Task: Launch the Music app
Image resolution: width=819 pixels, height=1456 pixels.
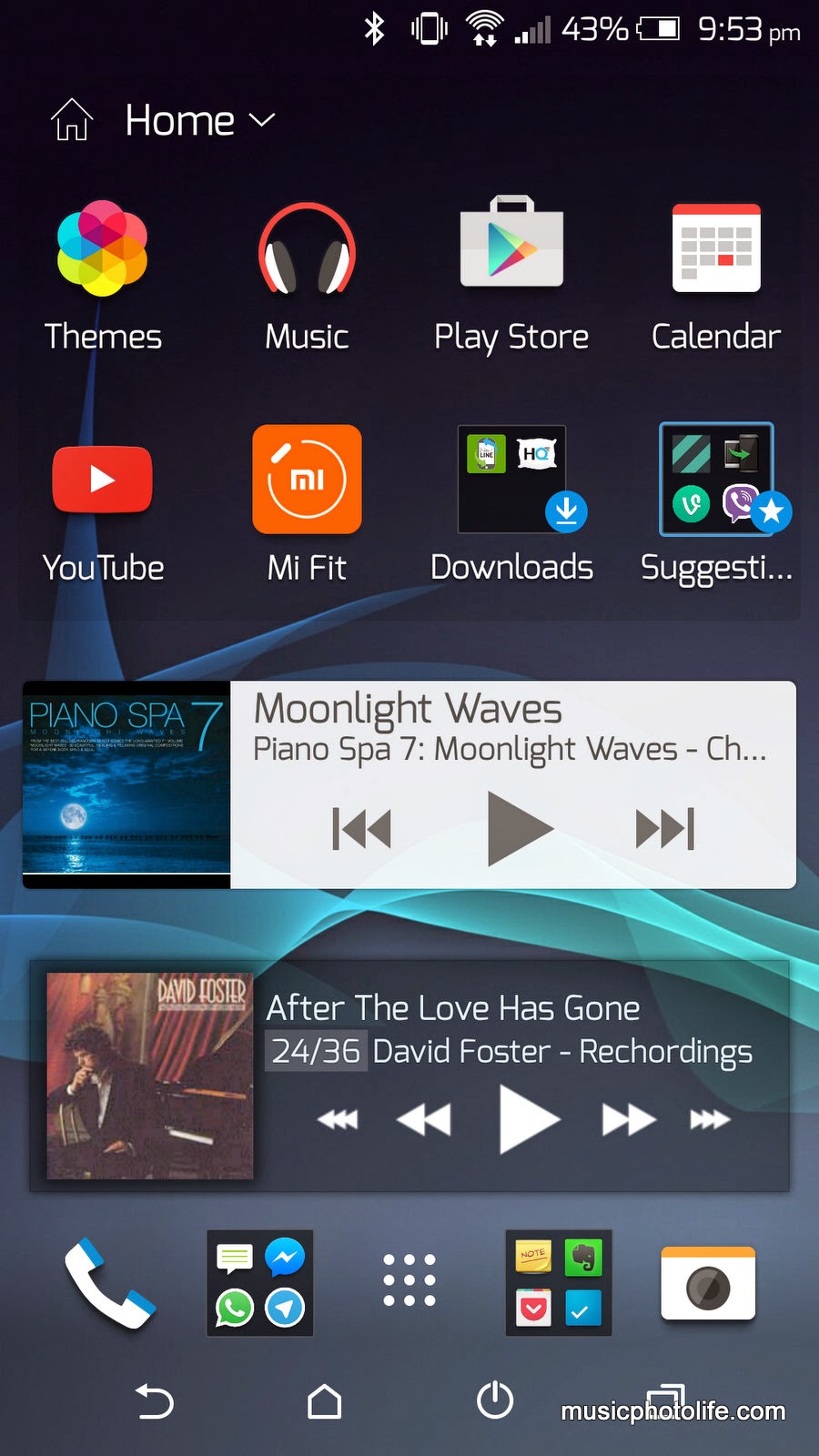Action: pyautogui.click(x=307, y=250)
